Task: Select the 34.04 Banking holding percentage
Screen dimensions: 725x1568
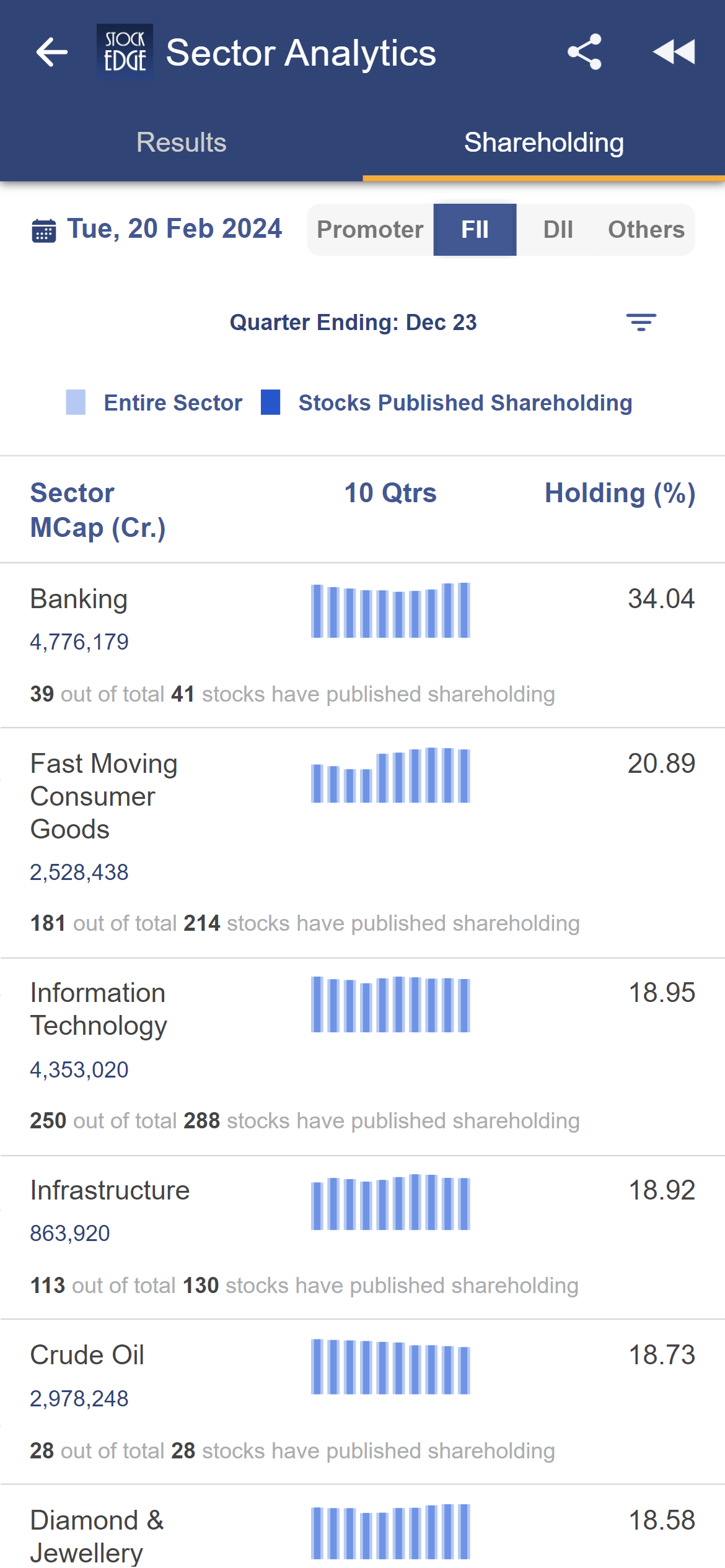Action: click(x=661, y=598)
